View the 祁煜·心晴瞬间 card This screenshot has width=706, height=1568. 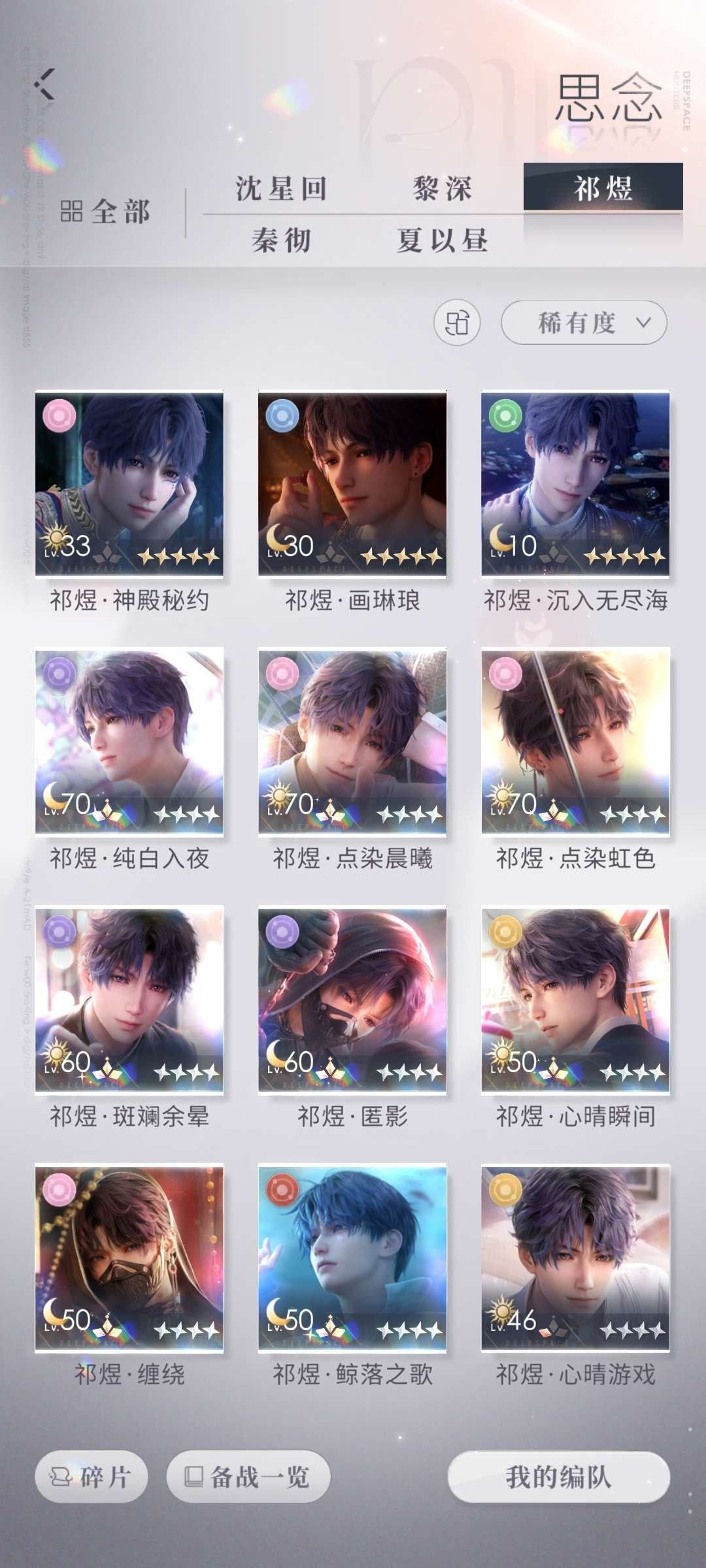(575, 1000)
